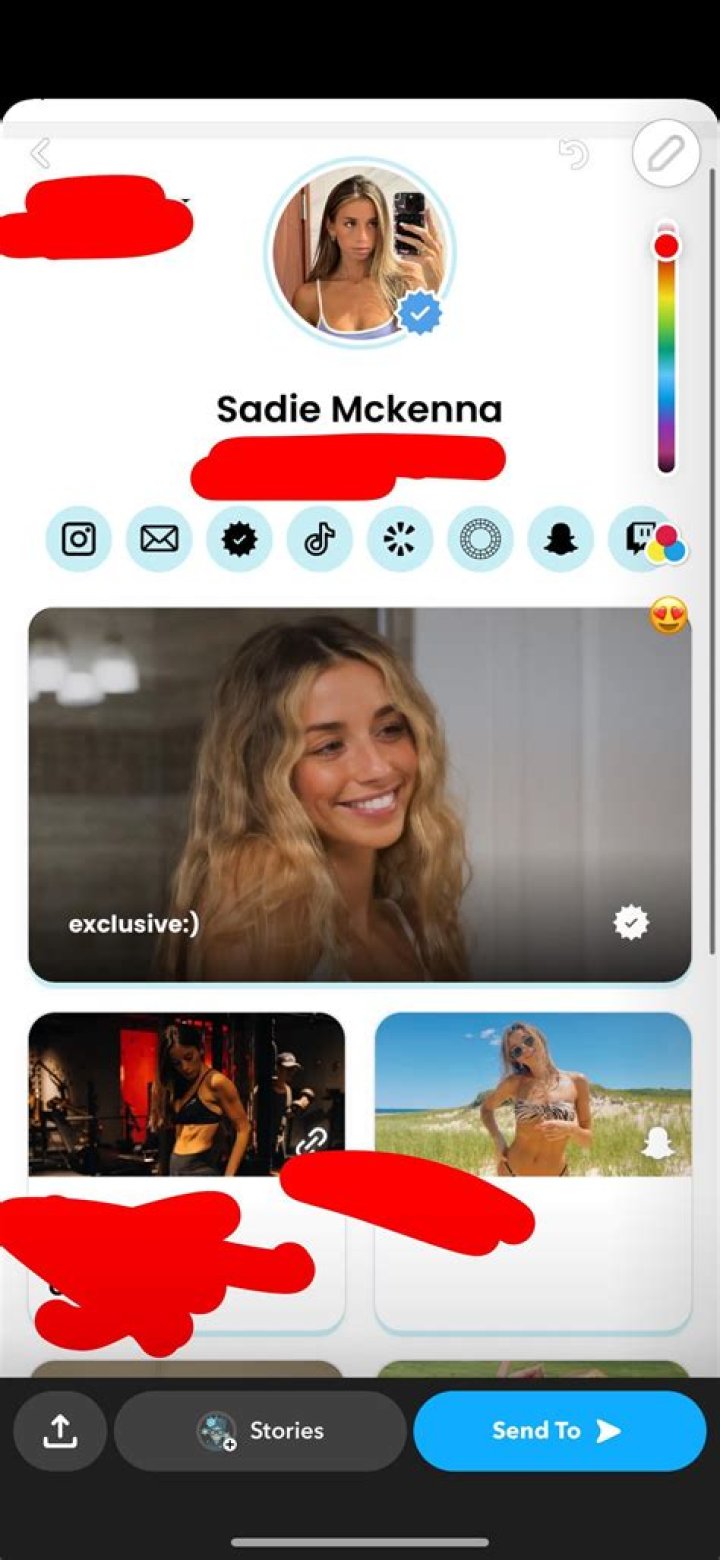Tap the blue verified checkmark on the avatar

point(421,312)
